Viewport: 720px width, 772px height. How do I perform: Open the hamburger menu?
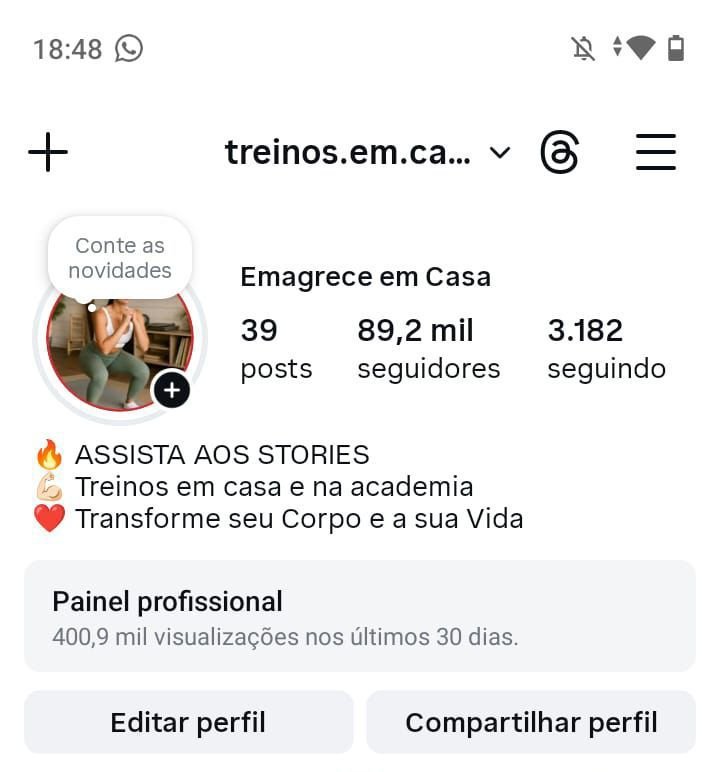tap(656, 152)
